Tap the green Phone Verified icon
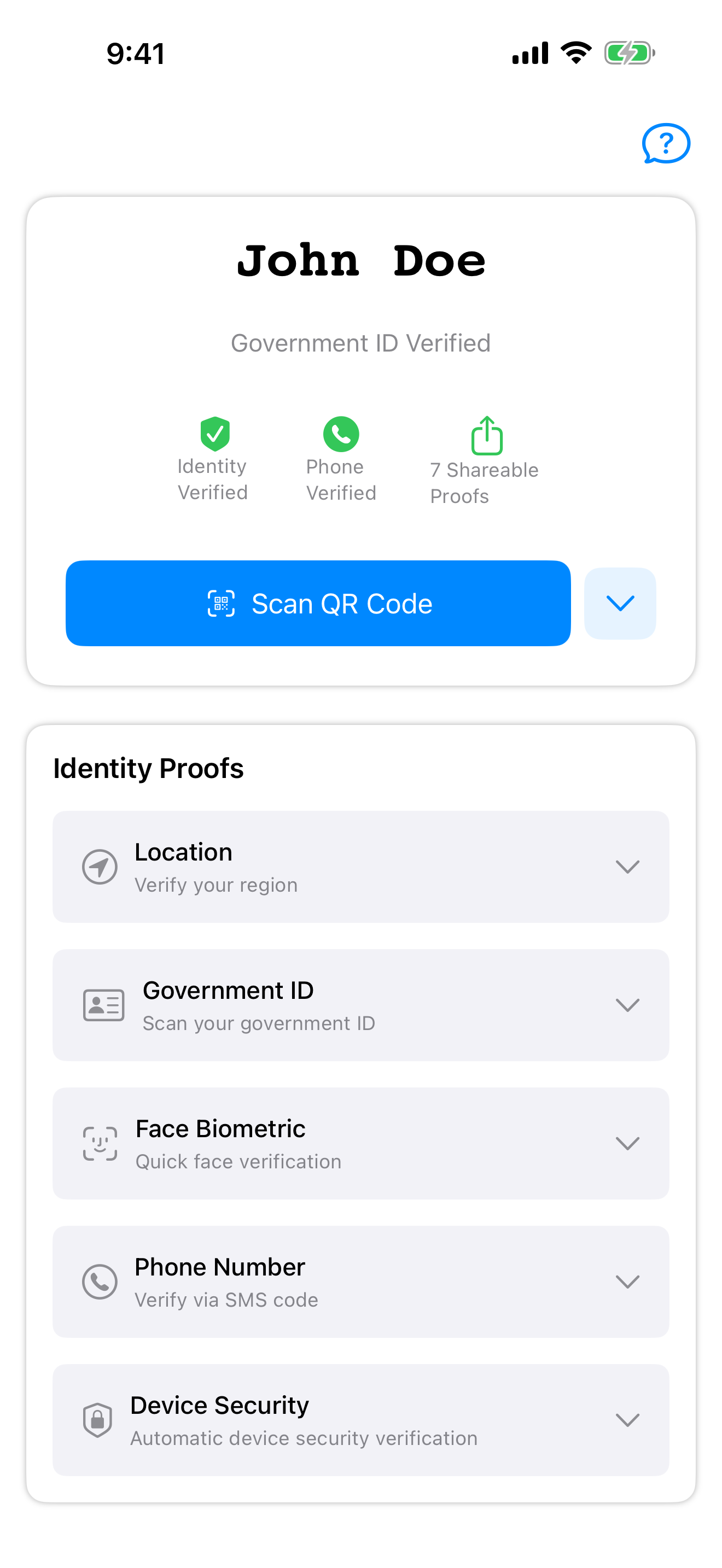The height and width of the screenshot is (1568, 722). click(x=341, y=434)
